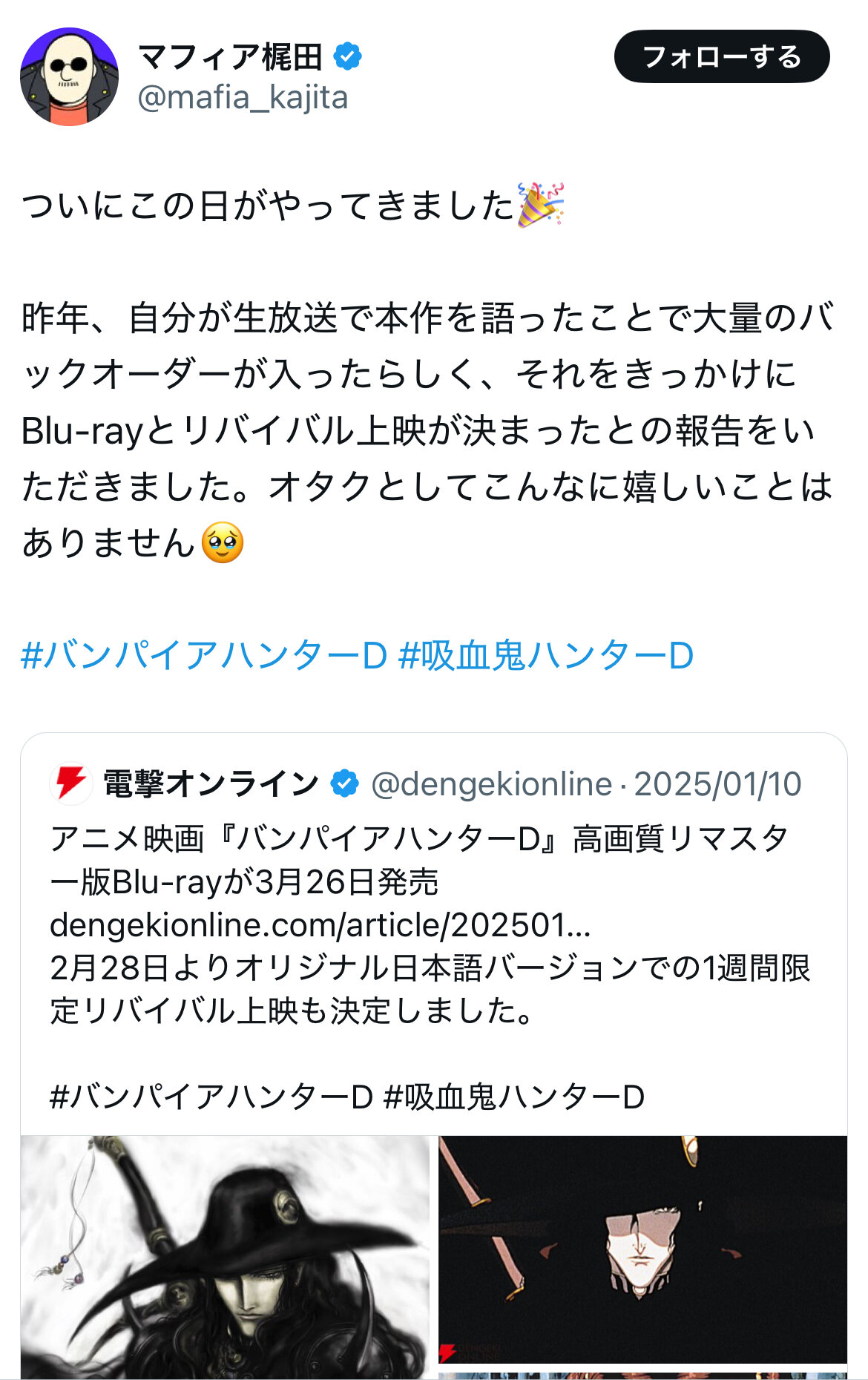This screenshot has height=1380, width=868.
Task: Open hashtag #吸血鬼ハンターD in main tweet
Action: [x=545, y=655]
